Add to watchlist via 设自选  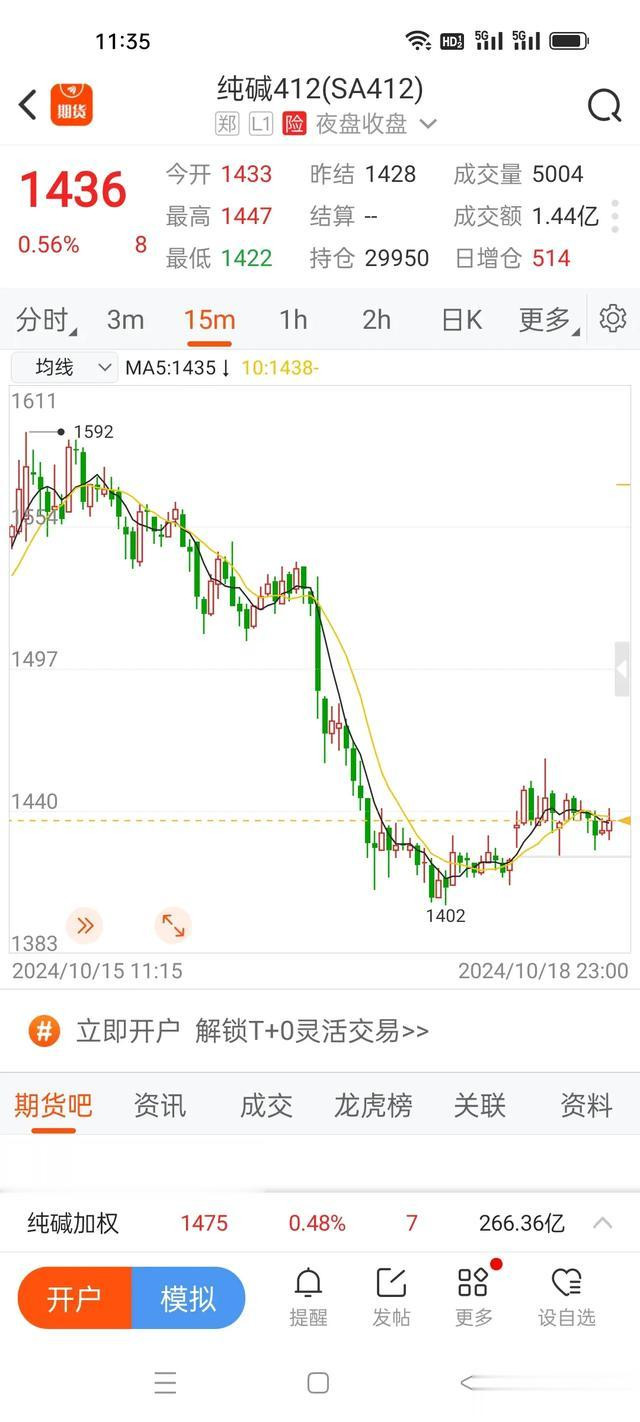point(566,1297)
